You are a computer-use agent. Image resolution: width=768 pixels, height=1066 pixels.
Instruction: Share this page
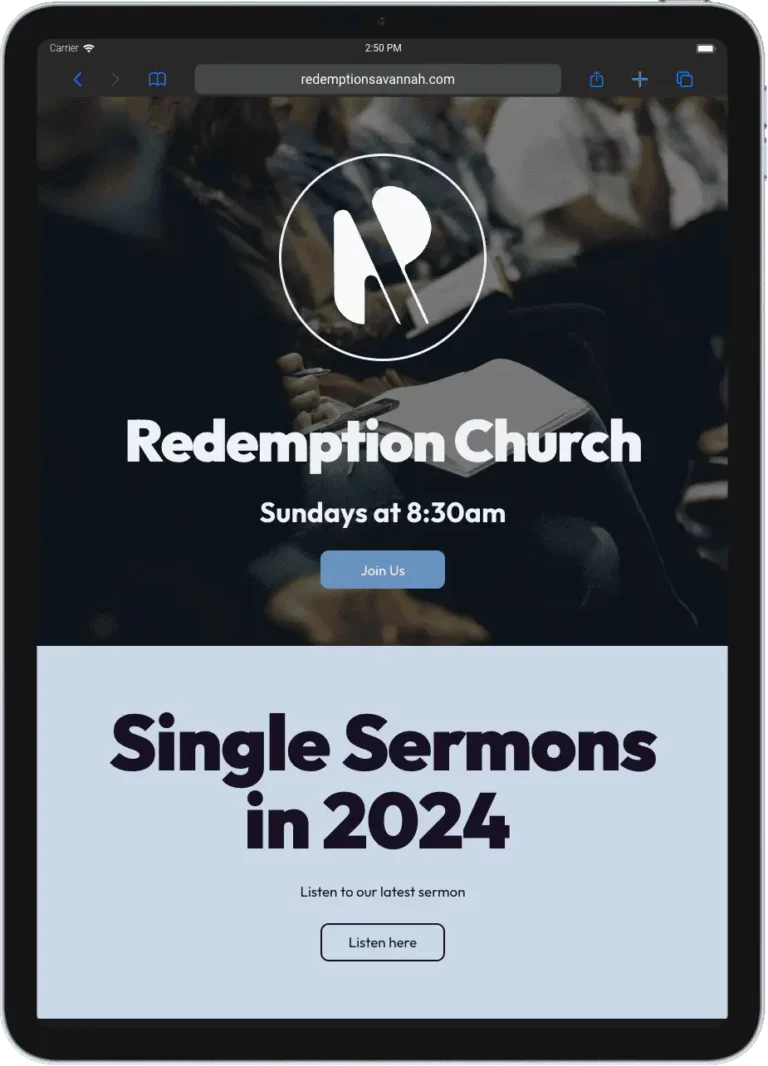(x=597, y=80)
